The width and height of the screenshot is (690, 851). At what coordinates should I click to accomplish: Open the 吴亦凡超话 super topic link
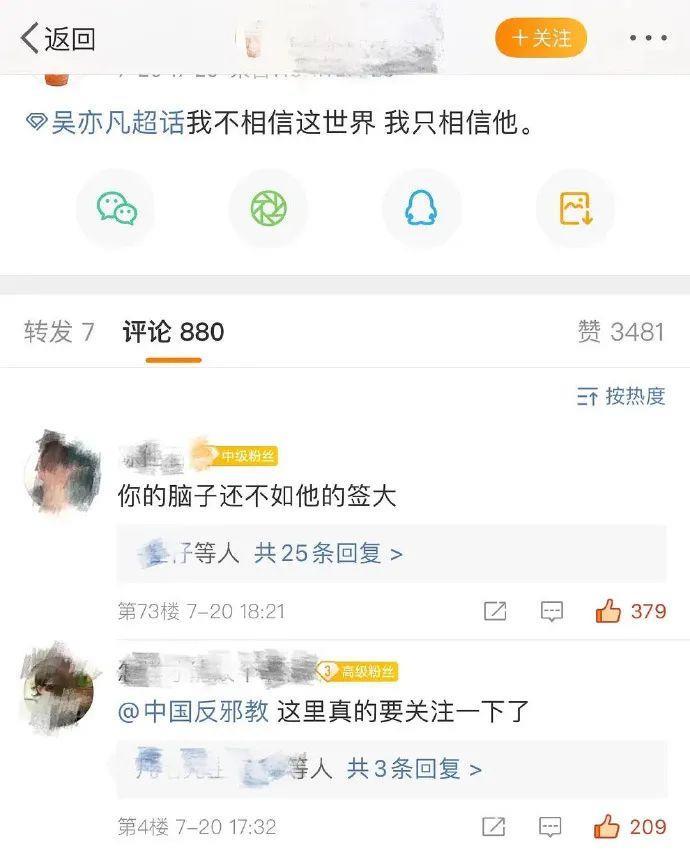click(x=106, y=124)
